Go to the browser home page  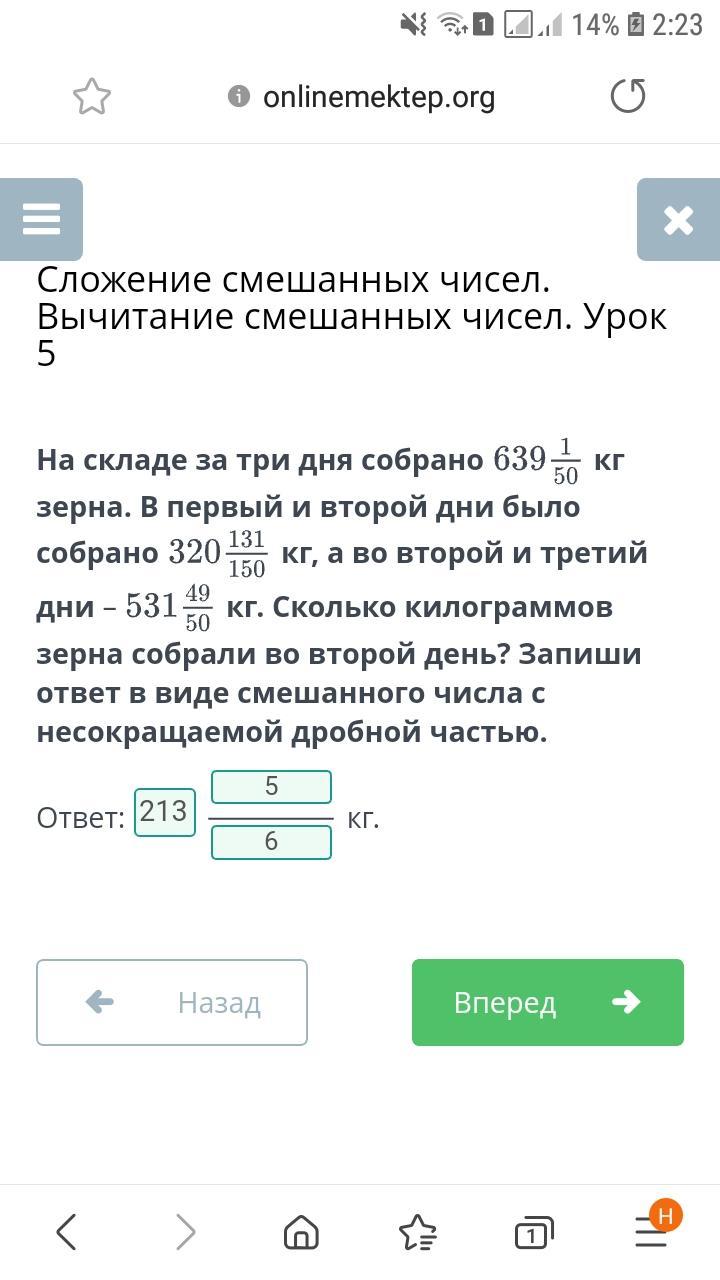pos(301,1232)
